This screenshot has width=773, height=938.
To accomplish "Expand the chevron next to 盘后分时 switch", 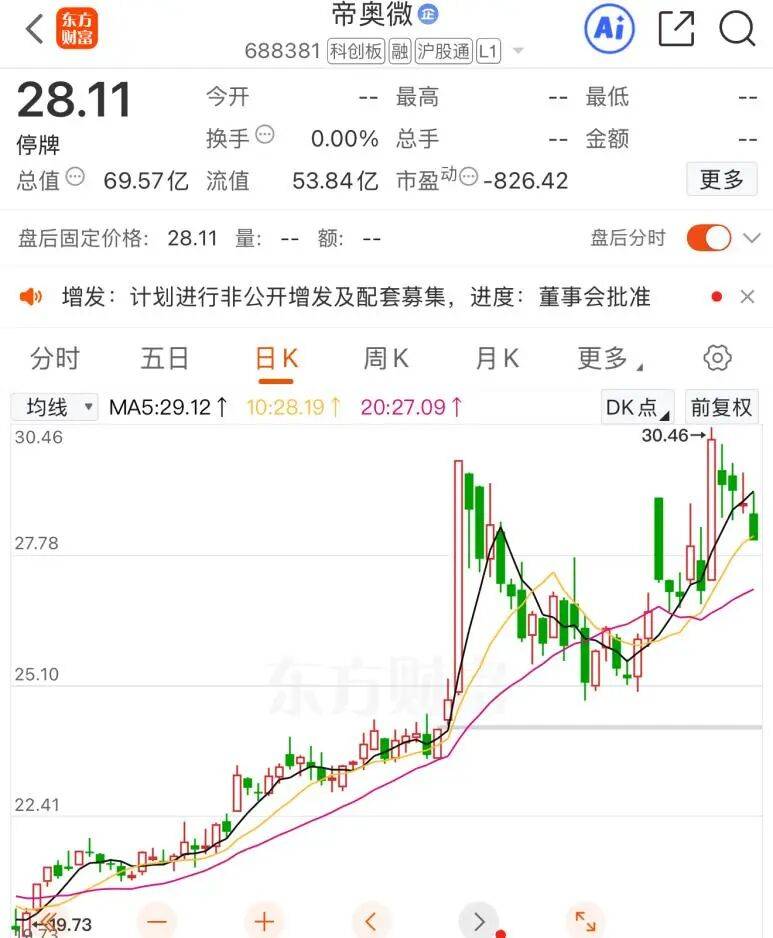I will click(x=751, y=239).
